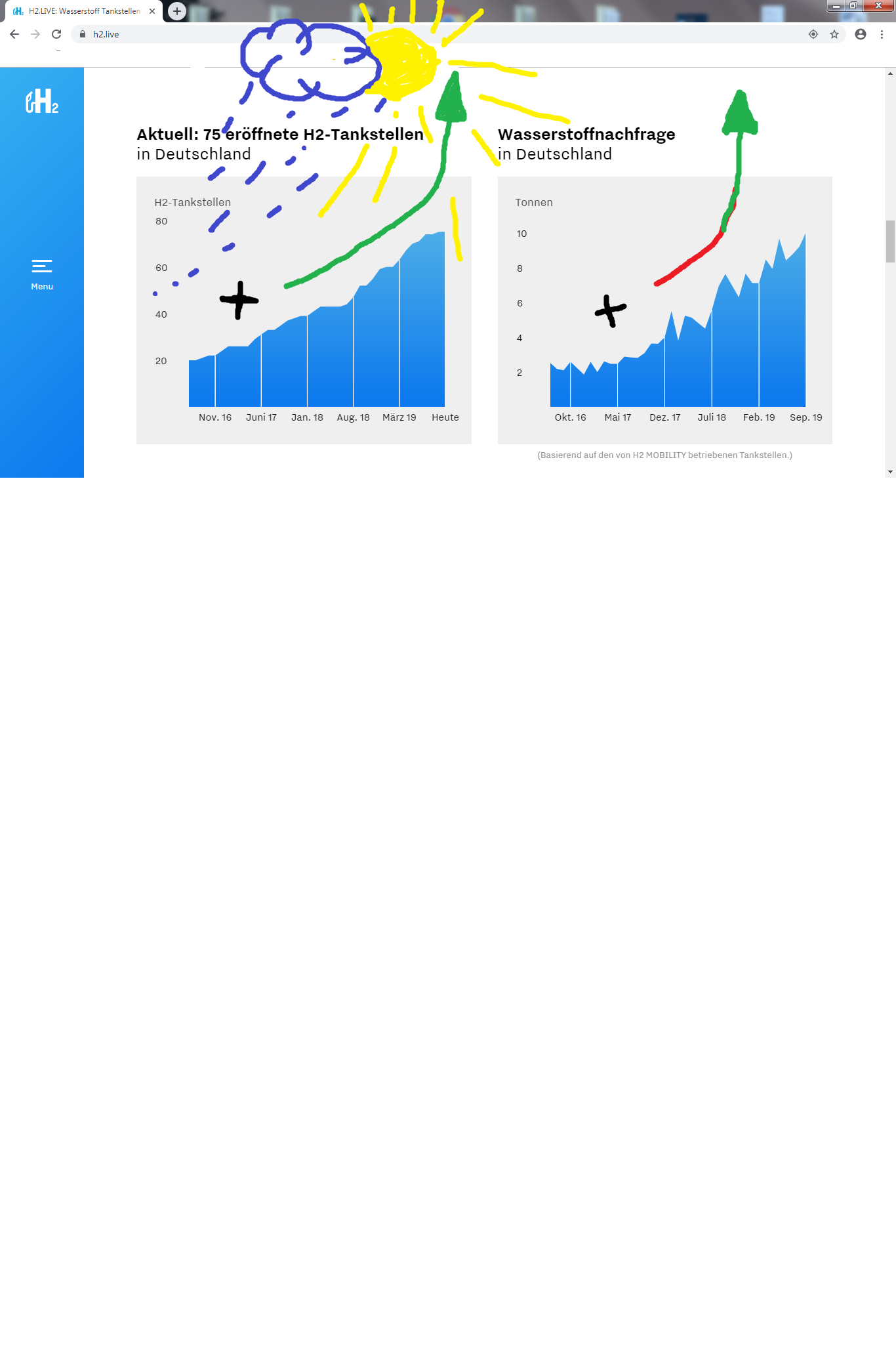Open the Chrome three-dot menu
Image resolution: width=896 pixels, height=1361 pixels.
click(x=882, y=34)
